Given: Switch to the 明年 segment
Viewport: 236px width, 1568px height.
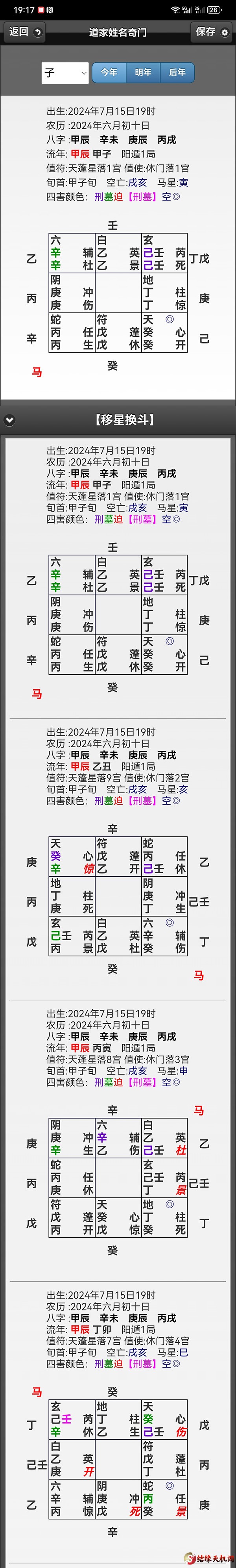Looking at the screenshot, I should 143,72.
